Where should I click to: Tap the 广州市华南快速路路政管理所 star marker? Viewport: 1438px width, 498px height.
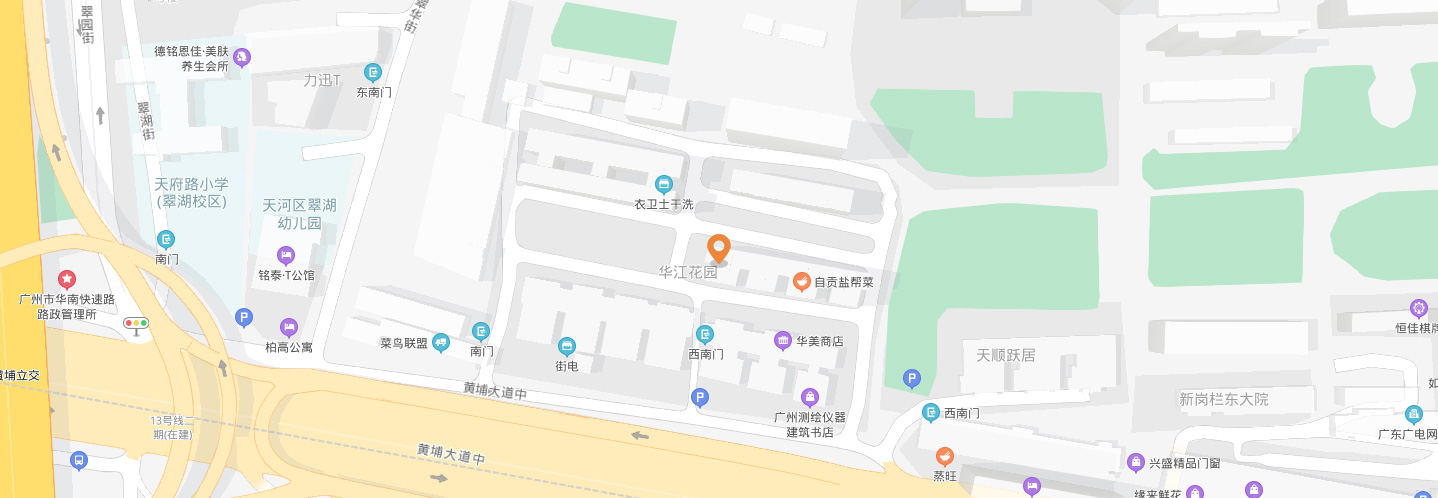(x=66, y=279)
